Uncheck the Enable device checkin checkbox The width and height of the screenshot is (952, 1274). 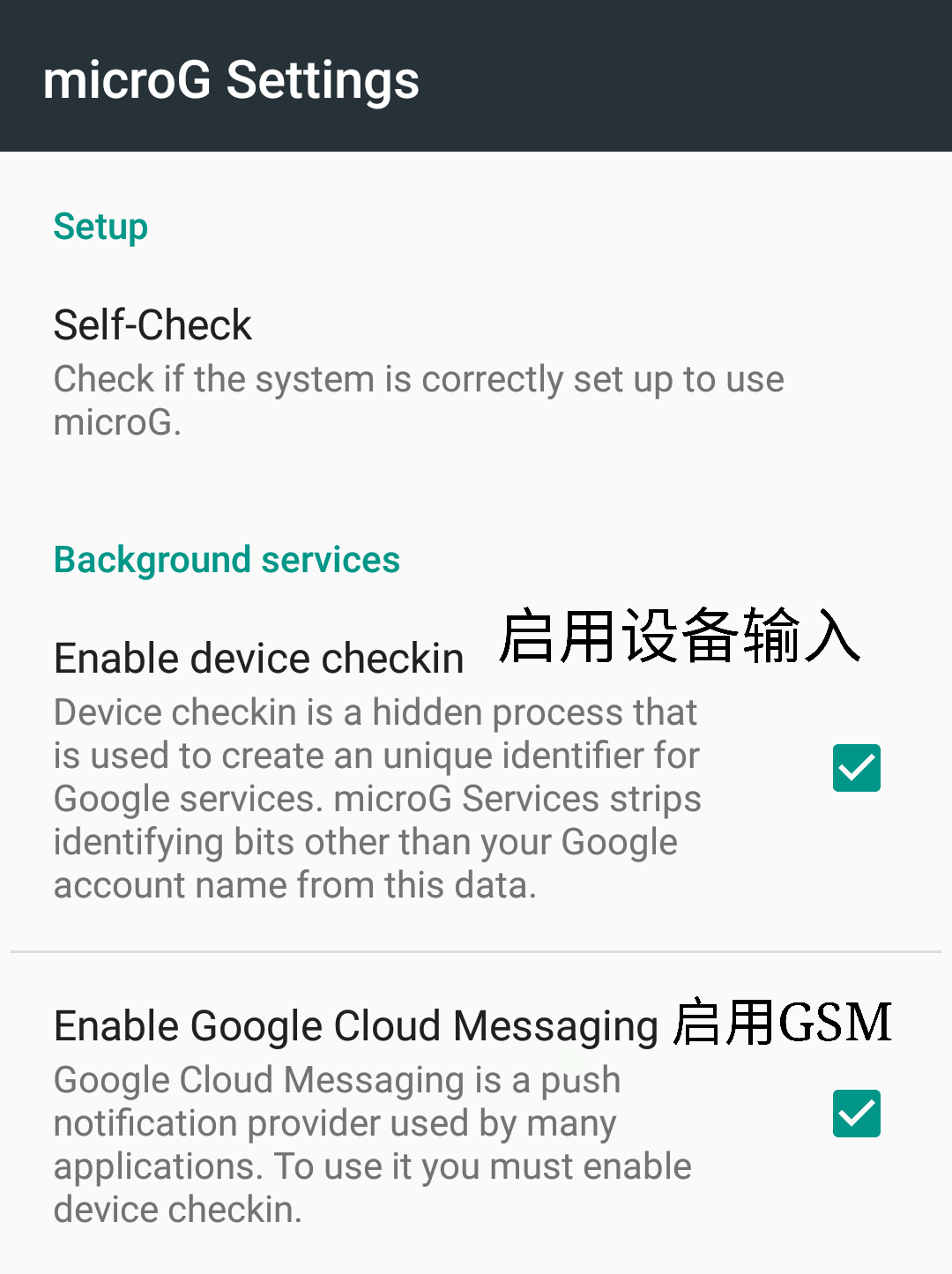pos(856,768)
